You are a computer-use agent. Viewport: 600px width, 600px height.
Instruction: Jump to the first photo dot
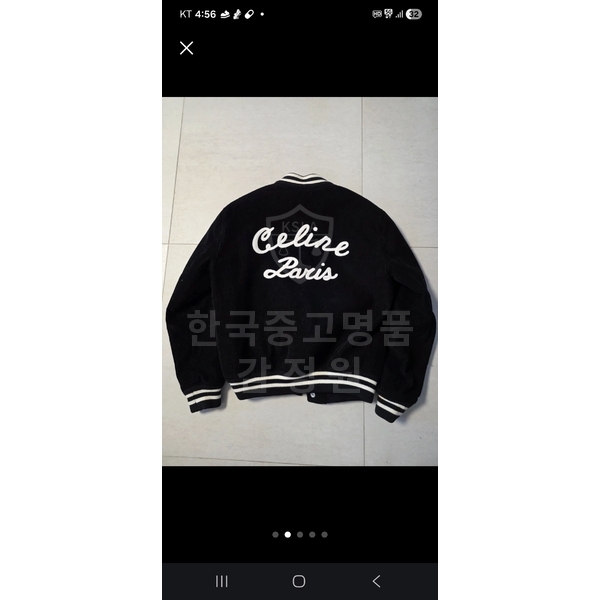(276, 534)
